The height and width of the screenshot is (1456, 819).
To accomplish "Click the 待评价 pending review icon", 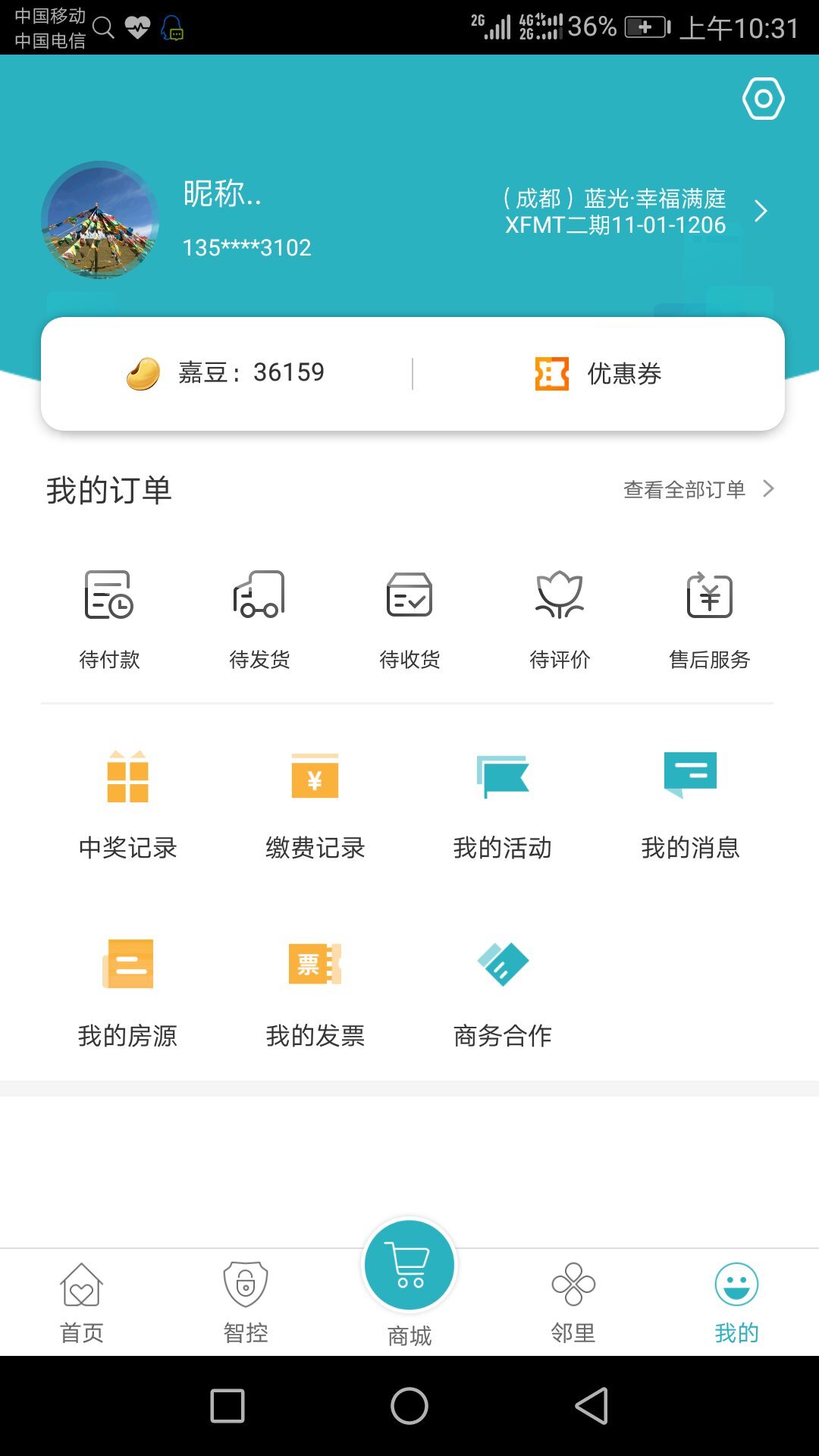I will coord(560,618).
